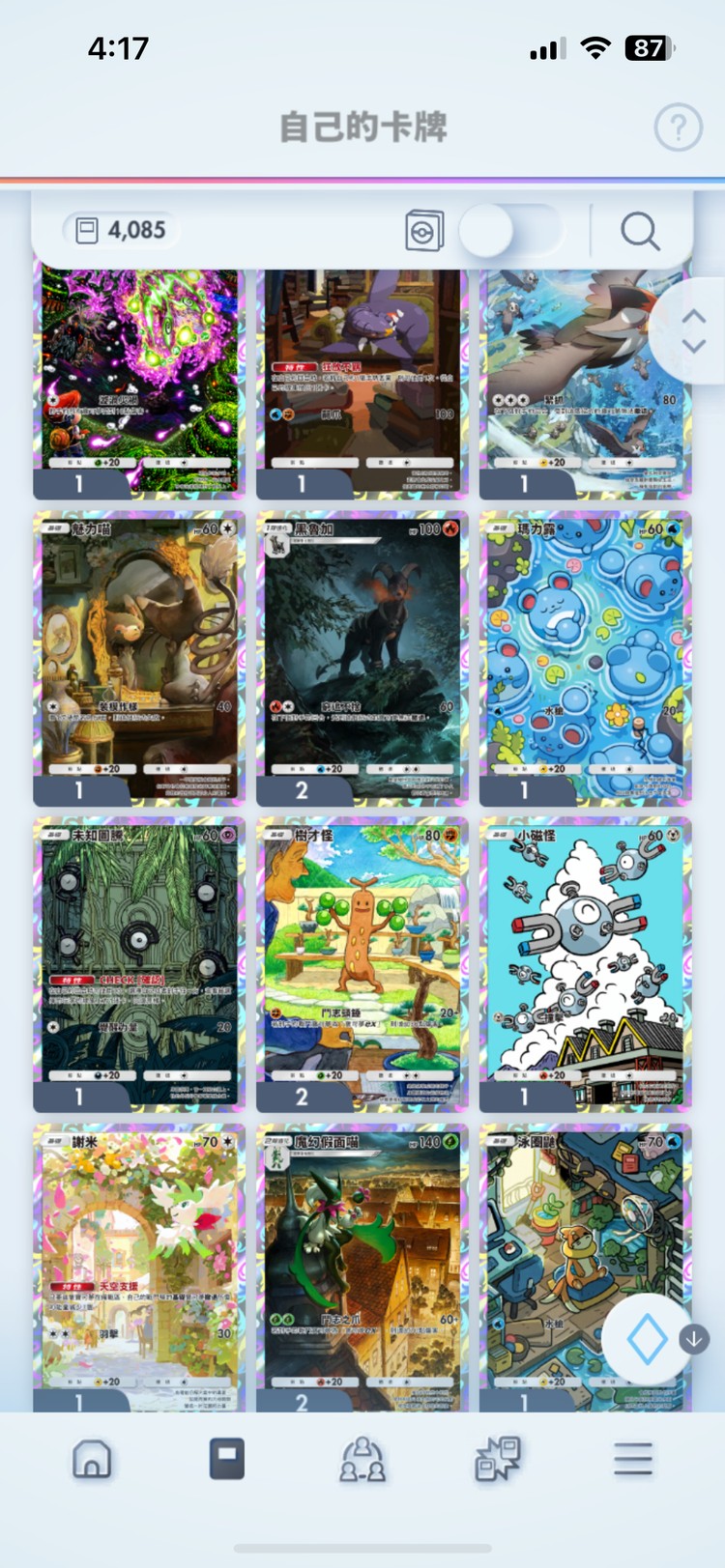The image size is (725, 1568).
Task: Open the card search magnifier
Action: click(640, 232)
